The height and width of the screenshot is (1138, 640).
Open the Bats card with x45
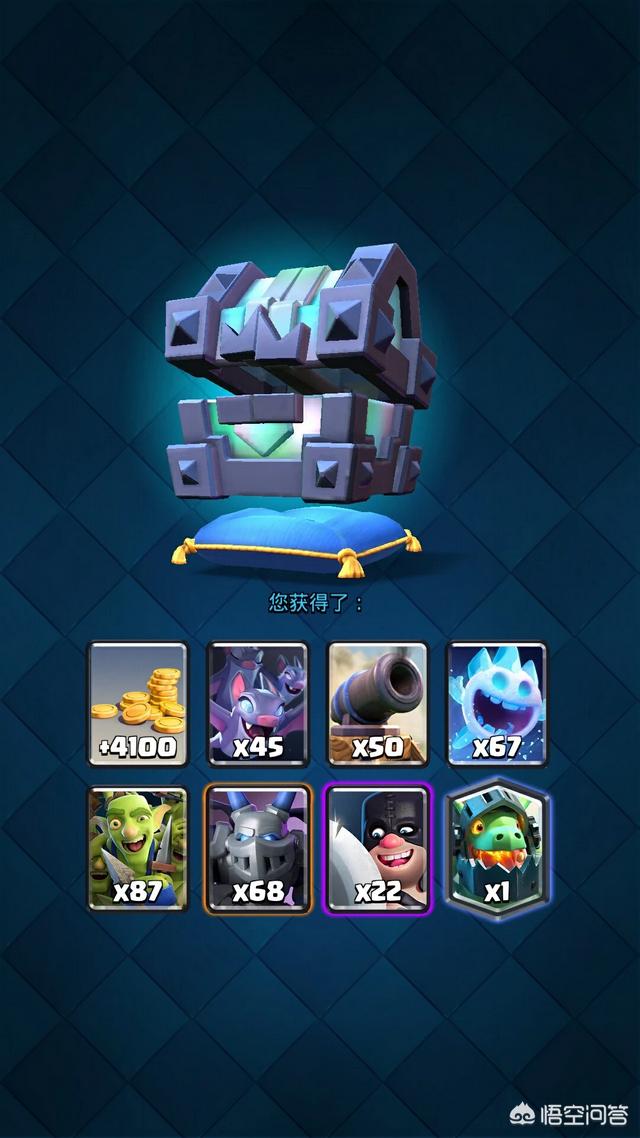tap(258, 704)
